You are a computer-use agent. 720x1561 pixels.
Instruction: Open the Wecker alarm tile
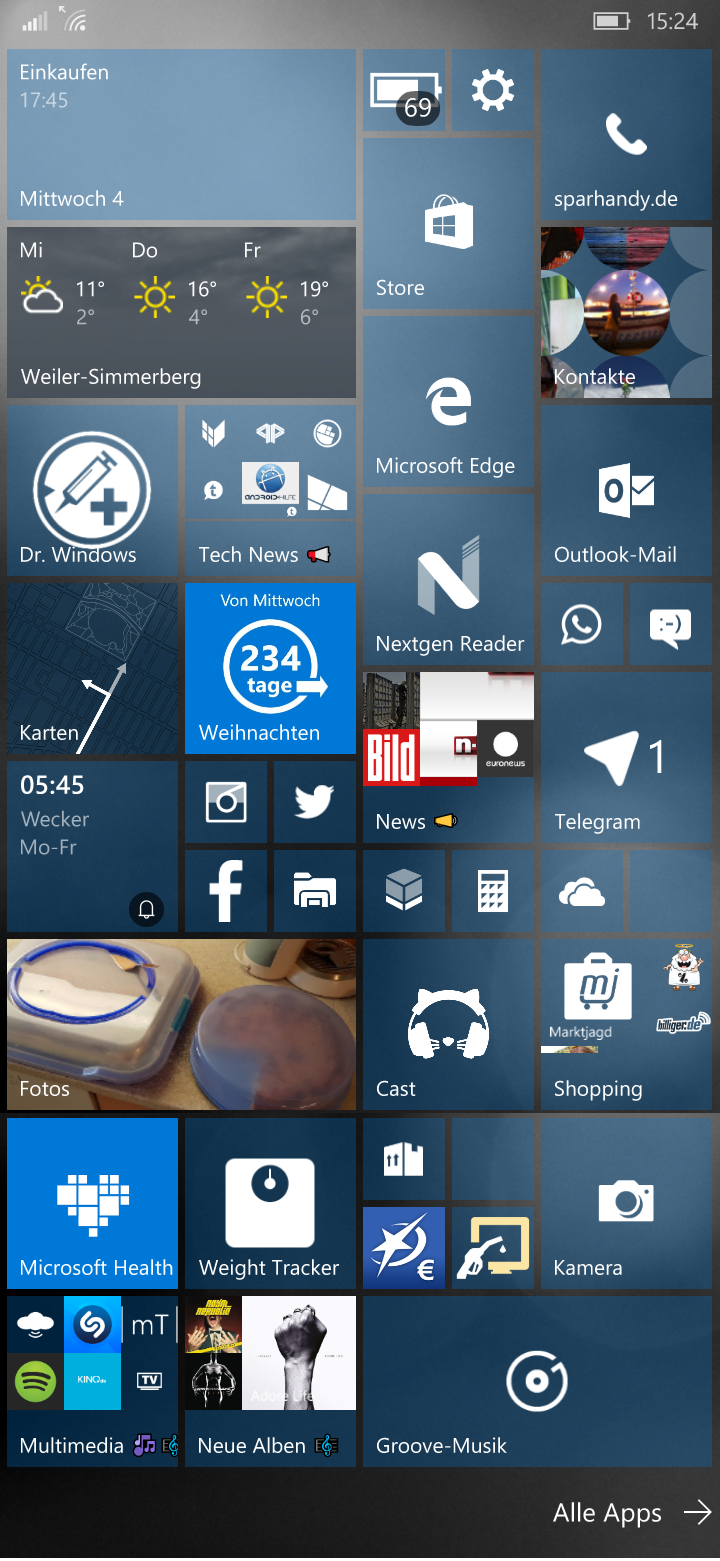pos(92,847)
